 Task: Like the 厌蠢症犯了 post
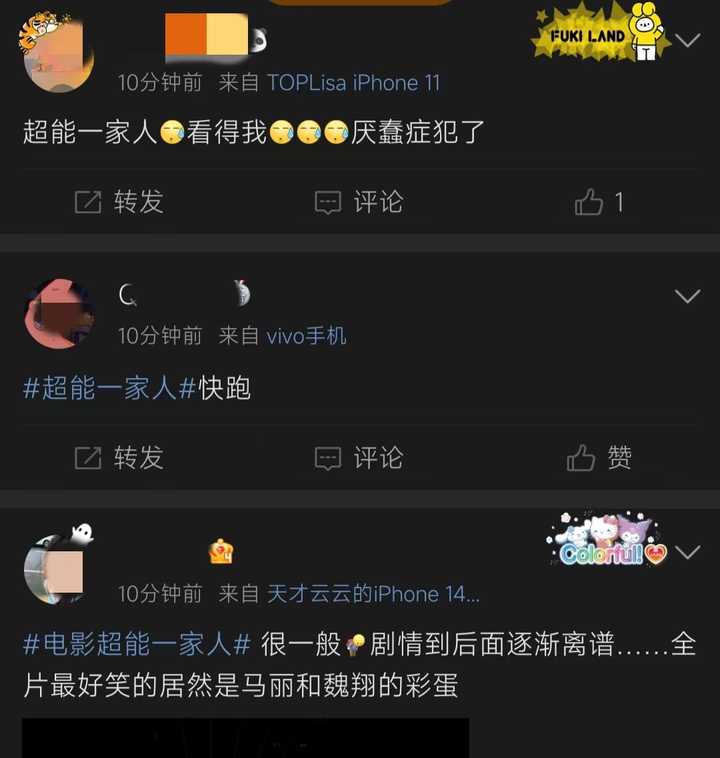tap(599, 202)
